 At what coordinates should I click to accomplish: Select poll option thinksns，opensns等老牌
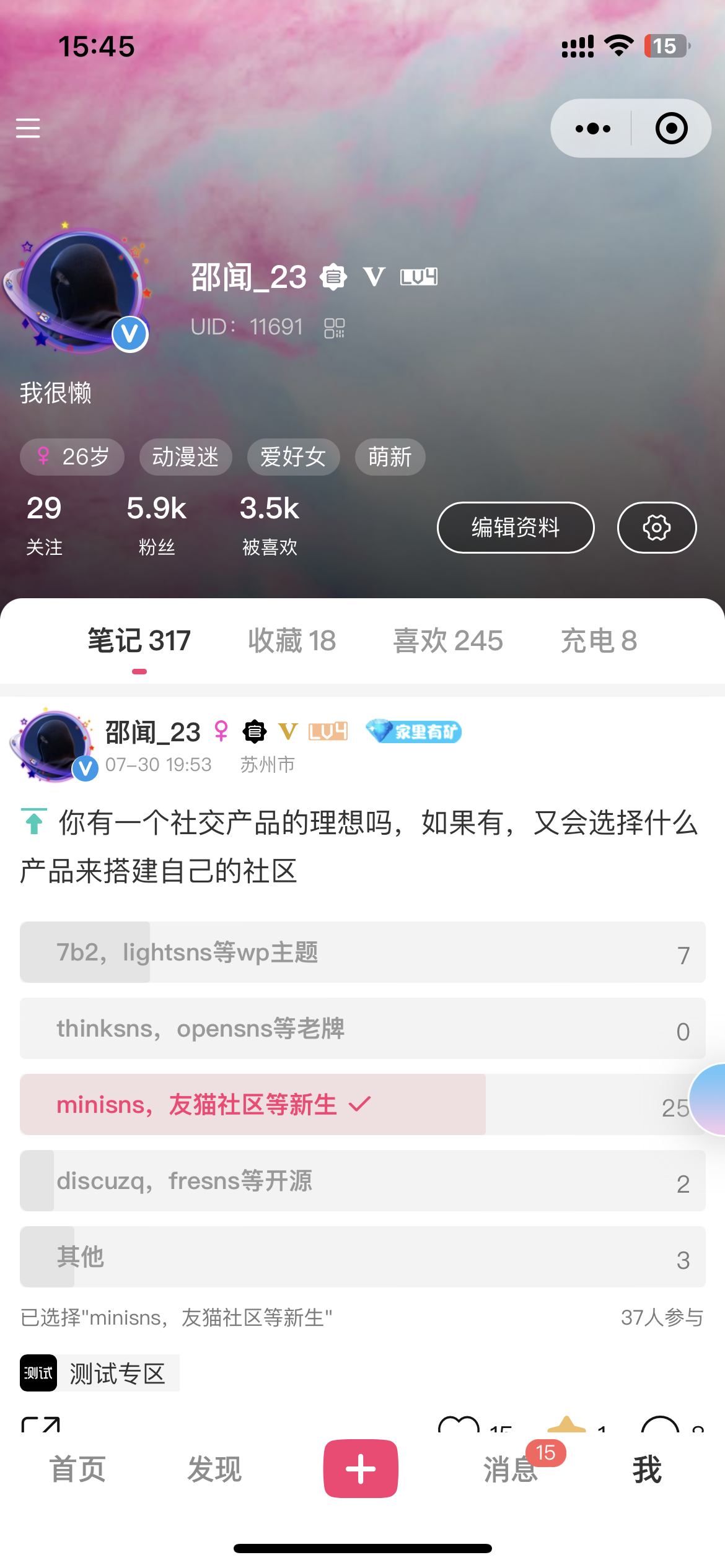point(362,1029)
